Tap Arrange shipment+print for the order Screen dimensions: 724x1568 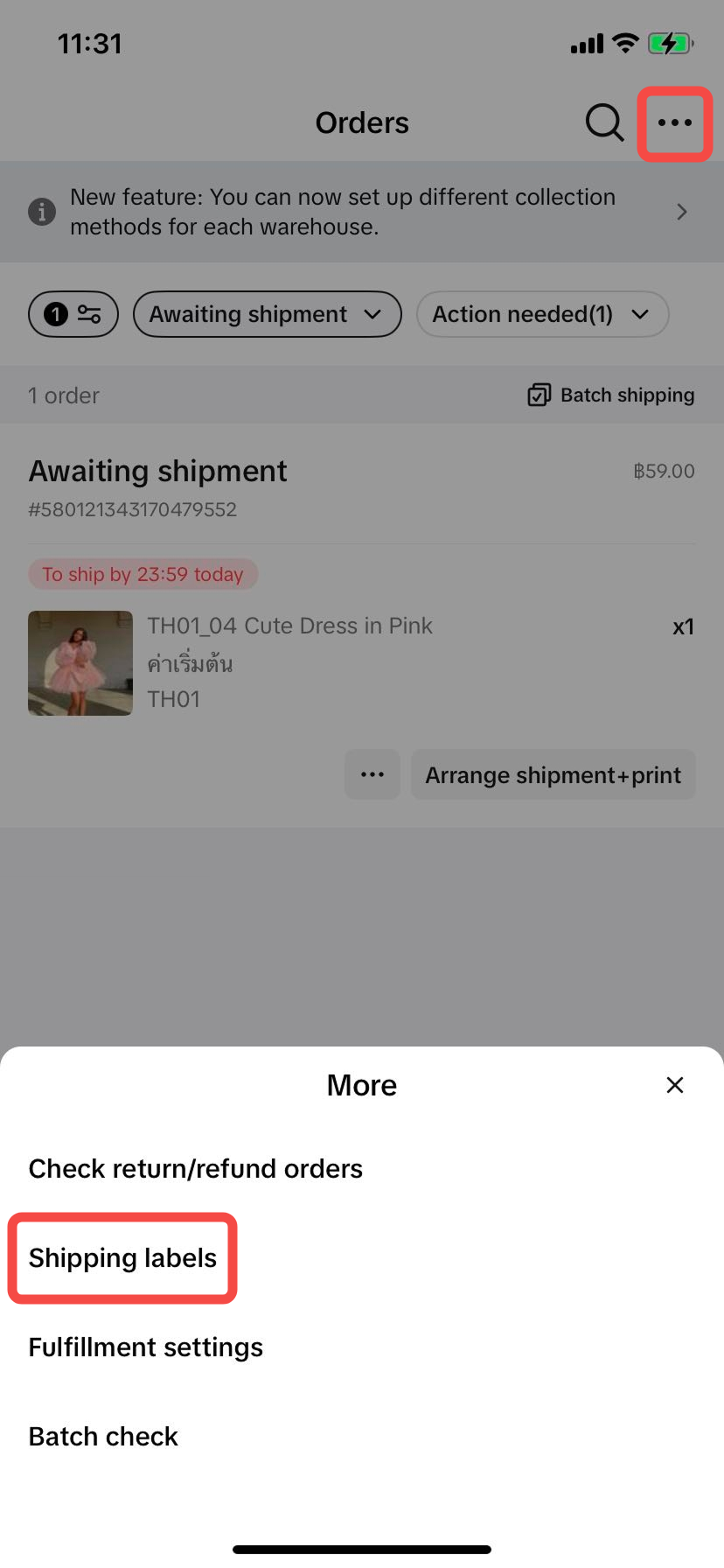click(x=553, y=775)
